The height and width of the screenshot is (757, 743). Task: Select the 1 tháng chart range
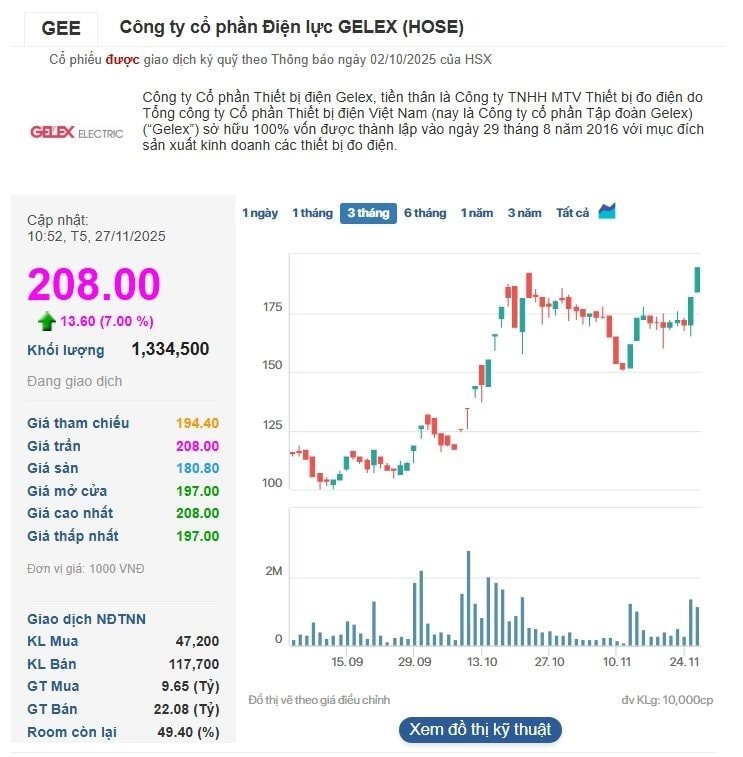[312, 213]
